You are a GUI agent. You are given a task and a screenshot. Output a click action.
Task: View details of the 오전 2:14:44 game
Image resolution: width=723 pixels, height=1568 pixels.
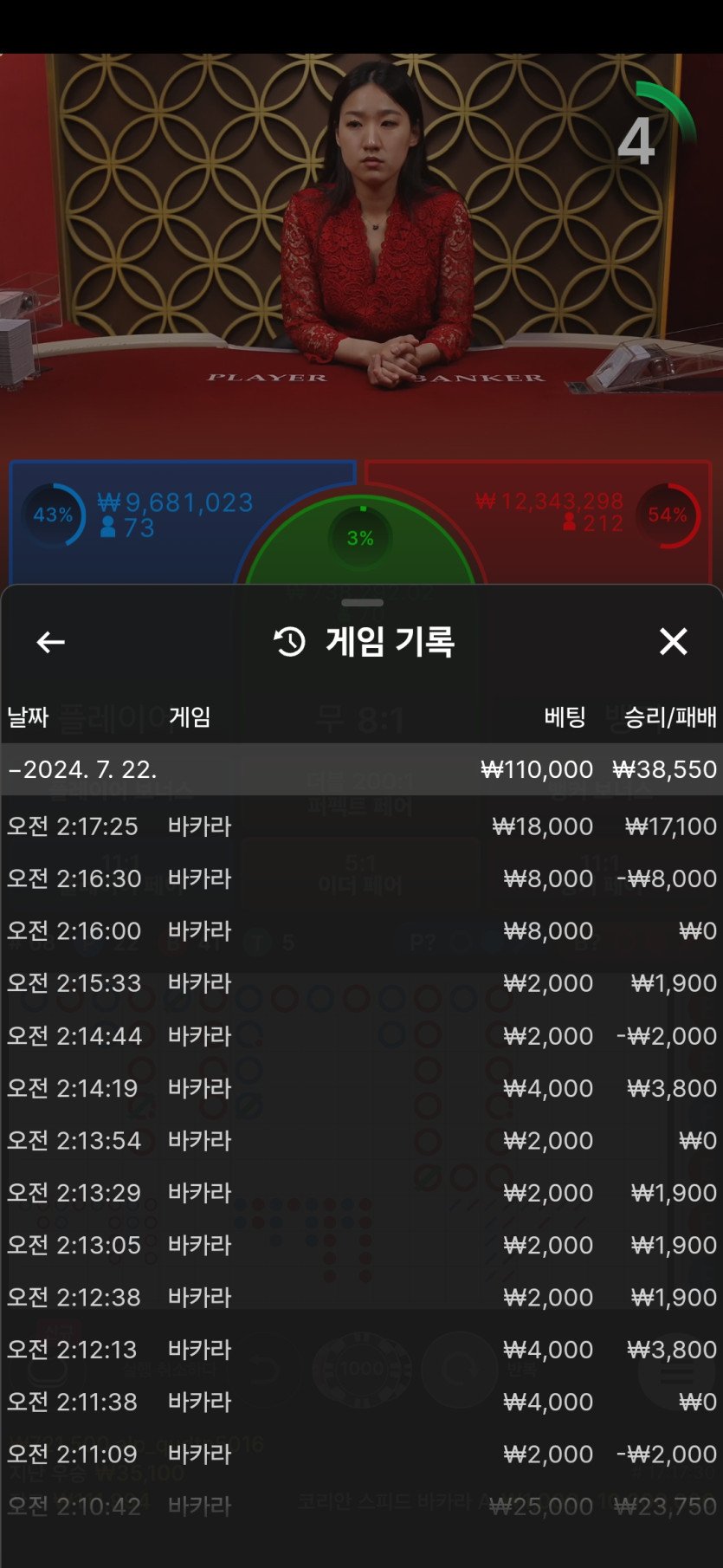click(361, 1036)
